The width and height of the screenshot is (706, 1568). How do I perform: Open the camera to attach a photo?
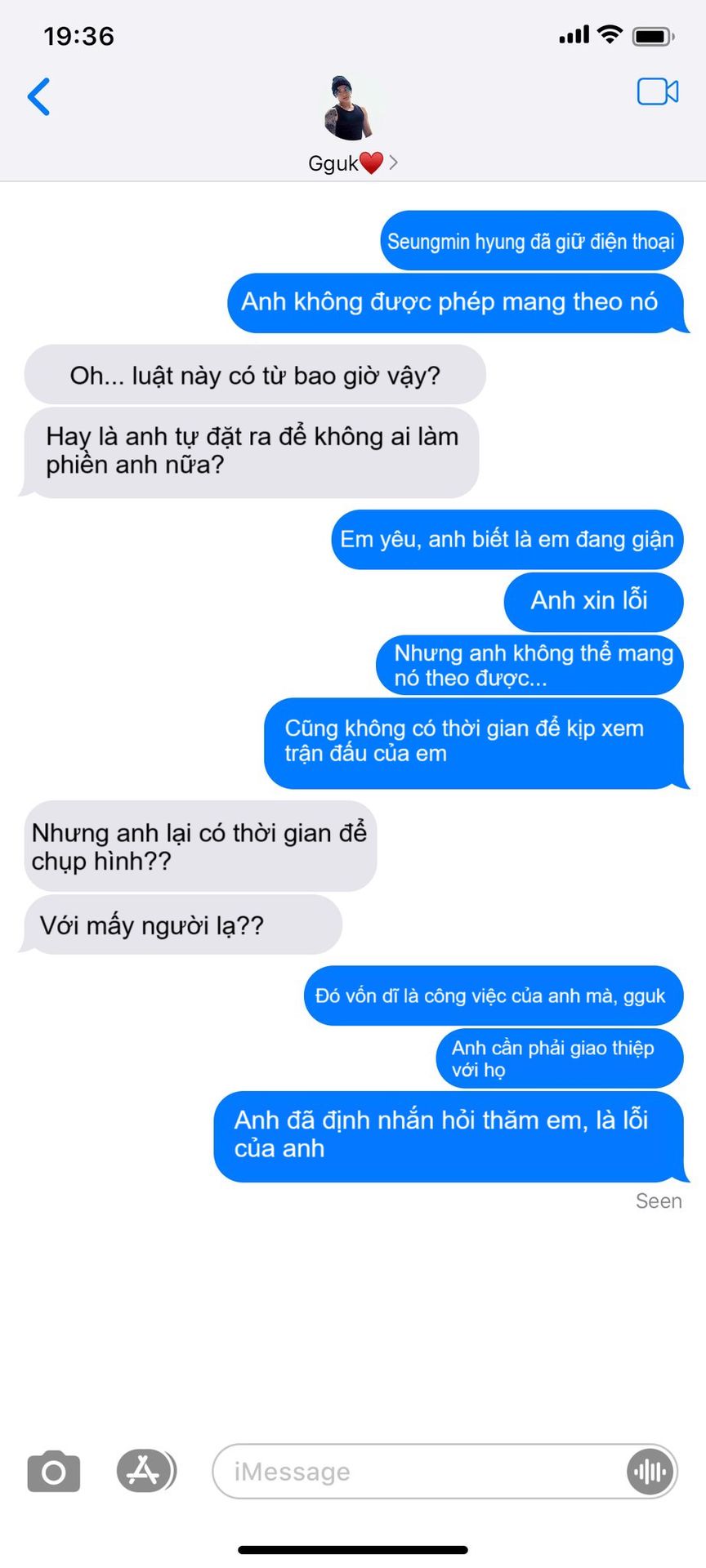pos(54,1472)
